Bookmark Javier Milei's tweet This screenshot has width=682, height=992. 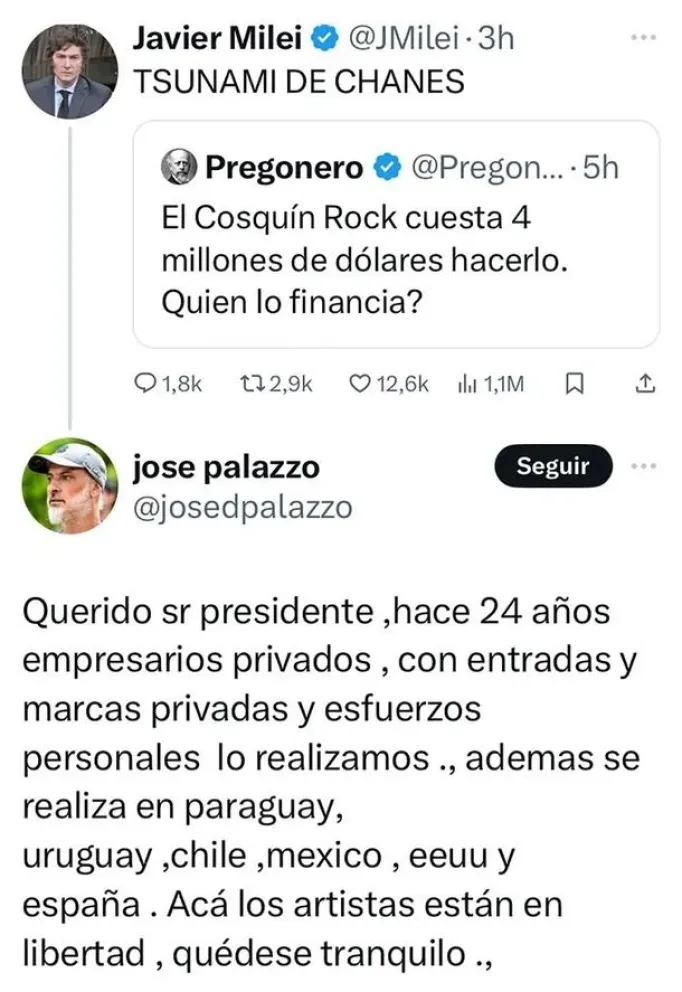click(x=575, y=384)
